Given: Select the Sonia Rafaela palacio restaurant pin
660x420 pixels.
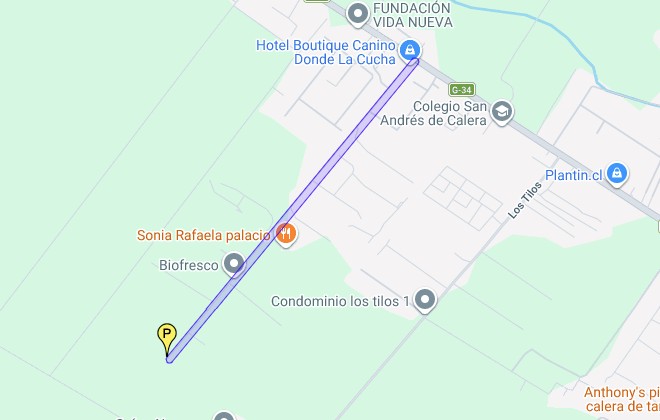Looking at the screenshot, I should [286, 234].
